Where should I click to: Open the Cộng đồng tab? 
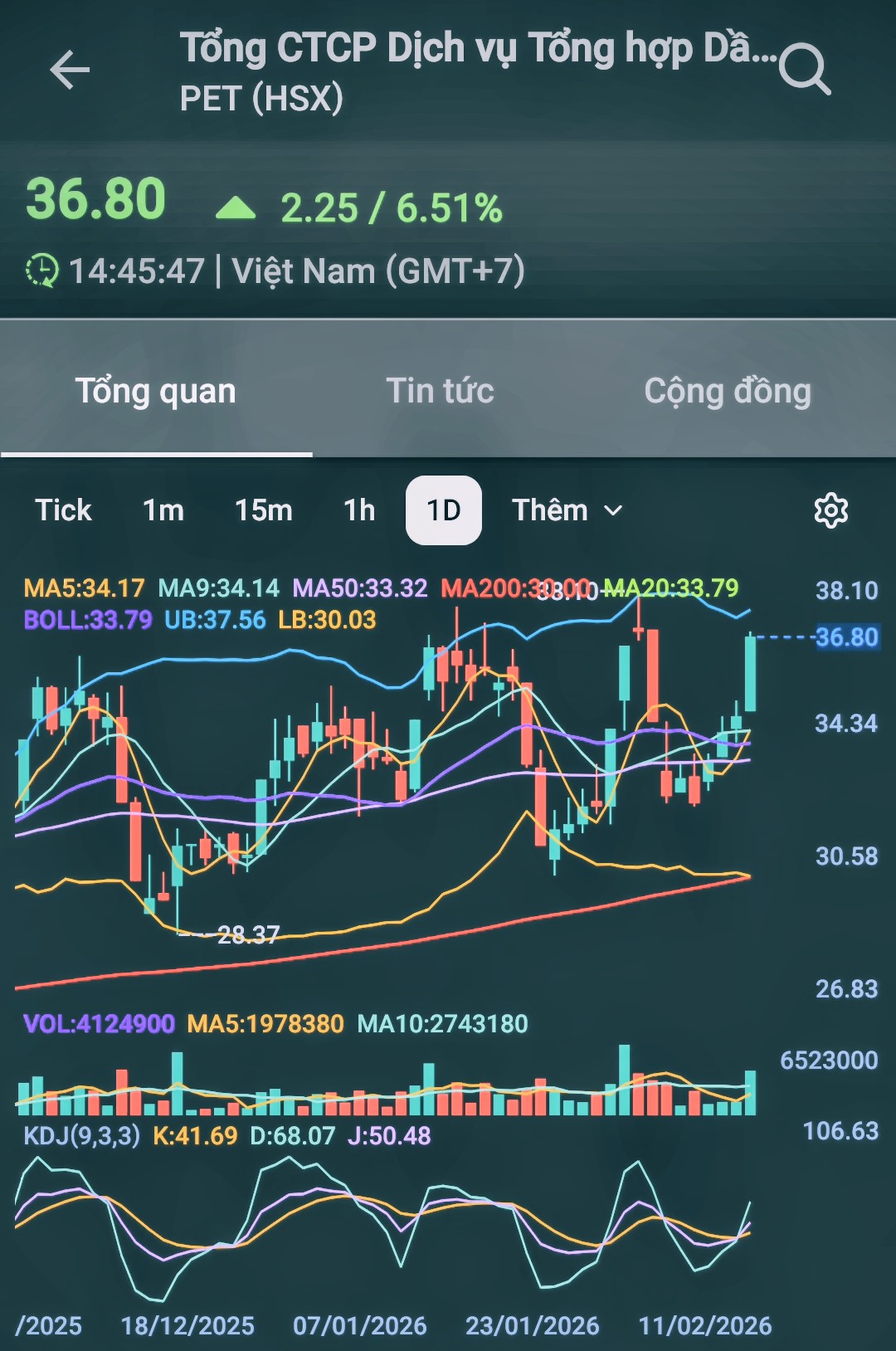728,391
